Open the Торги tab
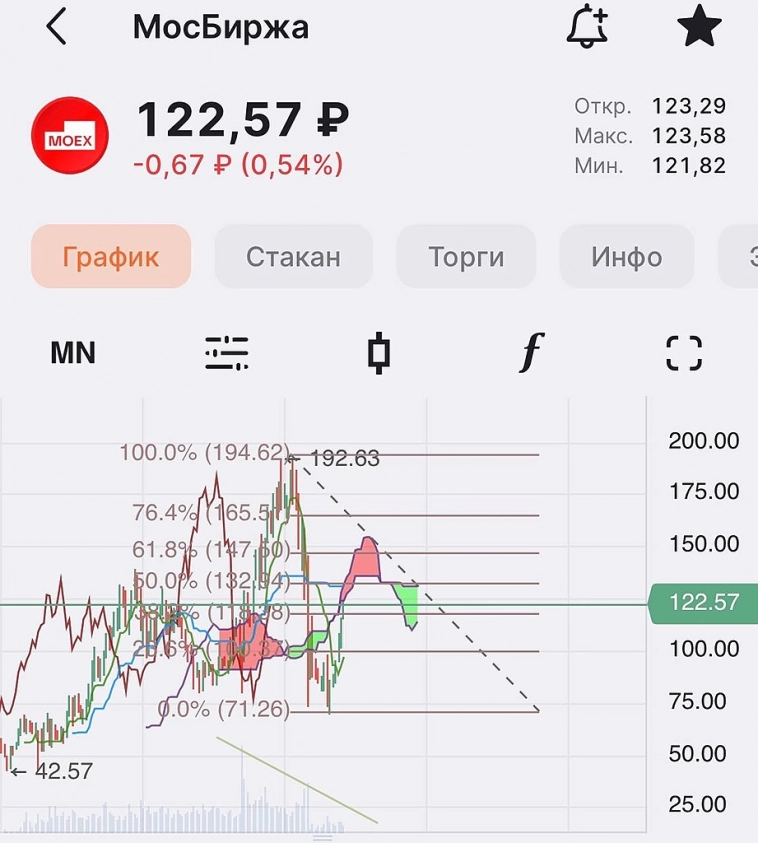Viewport: 758px width, 843px height. click(466, 257)
